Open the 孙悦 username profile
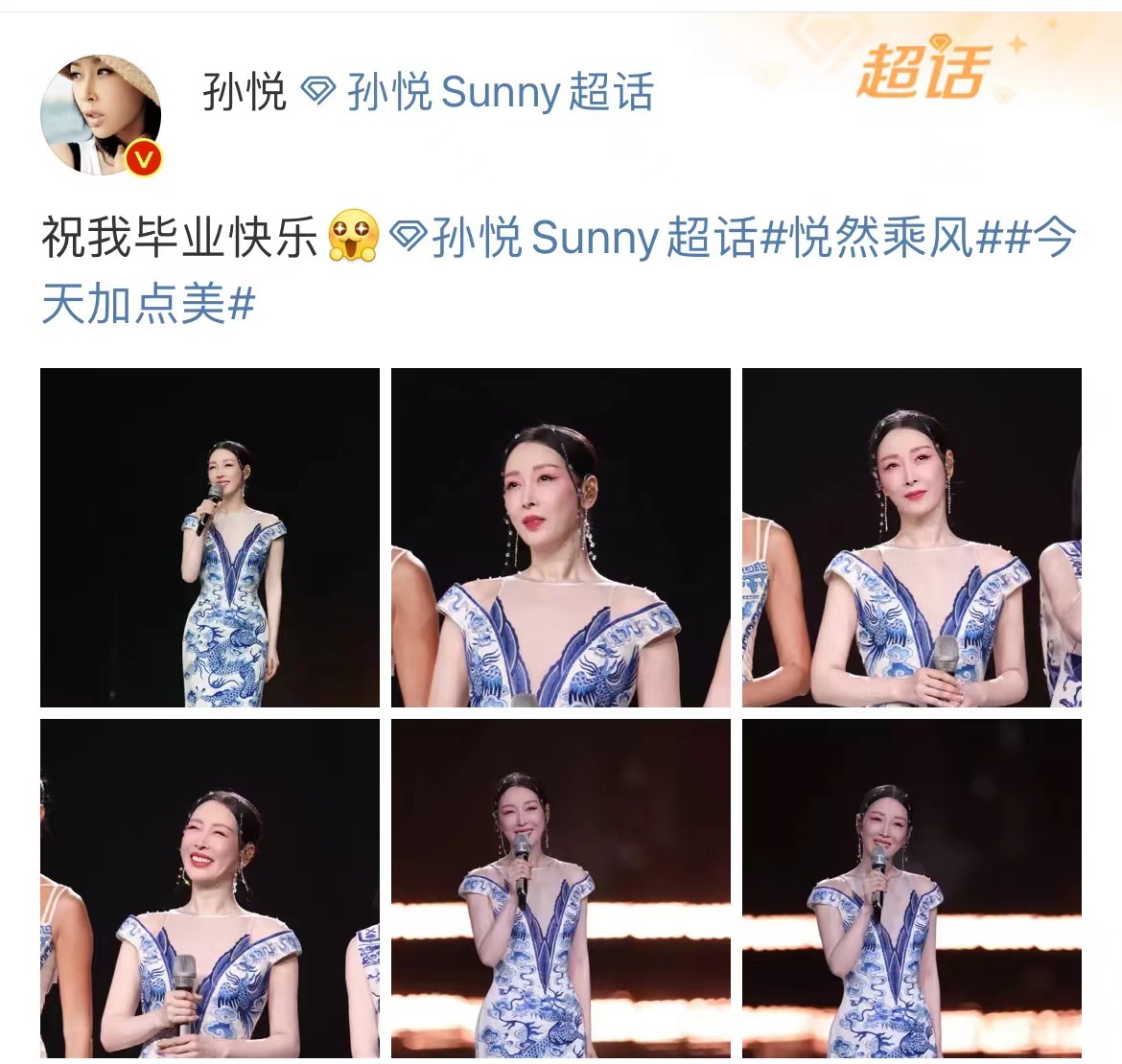This screenshot has height=1064, width=1122. [244, 93]
